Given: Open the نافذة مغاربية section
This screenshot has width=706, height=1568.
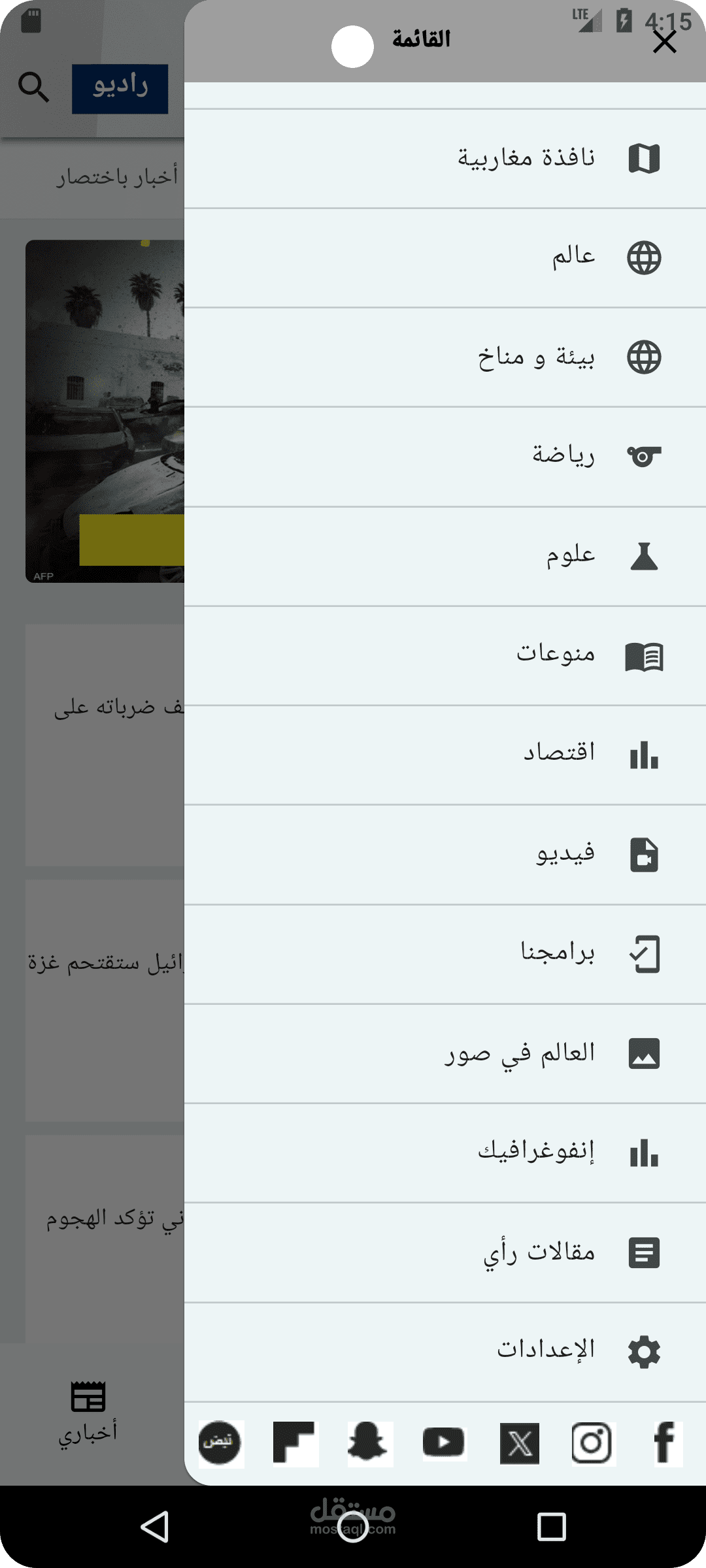Looking at the screenshot, I should (x=526, y=158).
